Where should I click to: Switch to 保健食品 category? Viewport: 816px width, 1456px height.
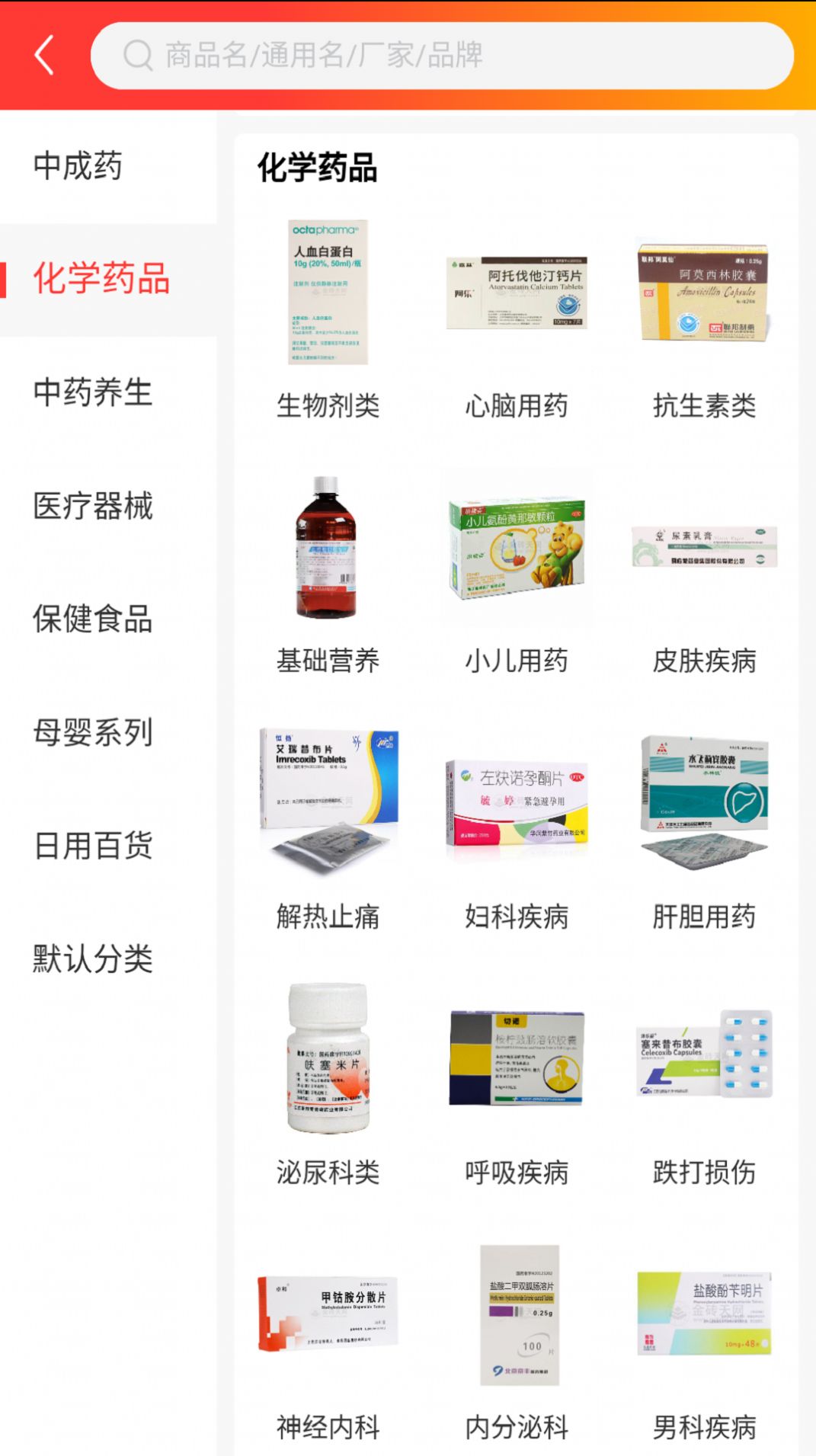pos(93,619)
